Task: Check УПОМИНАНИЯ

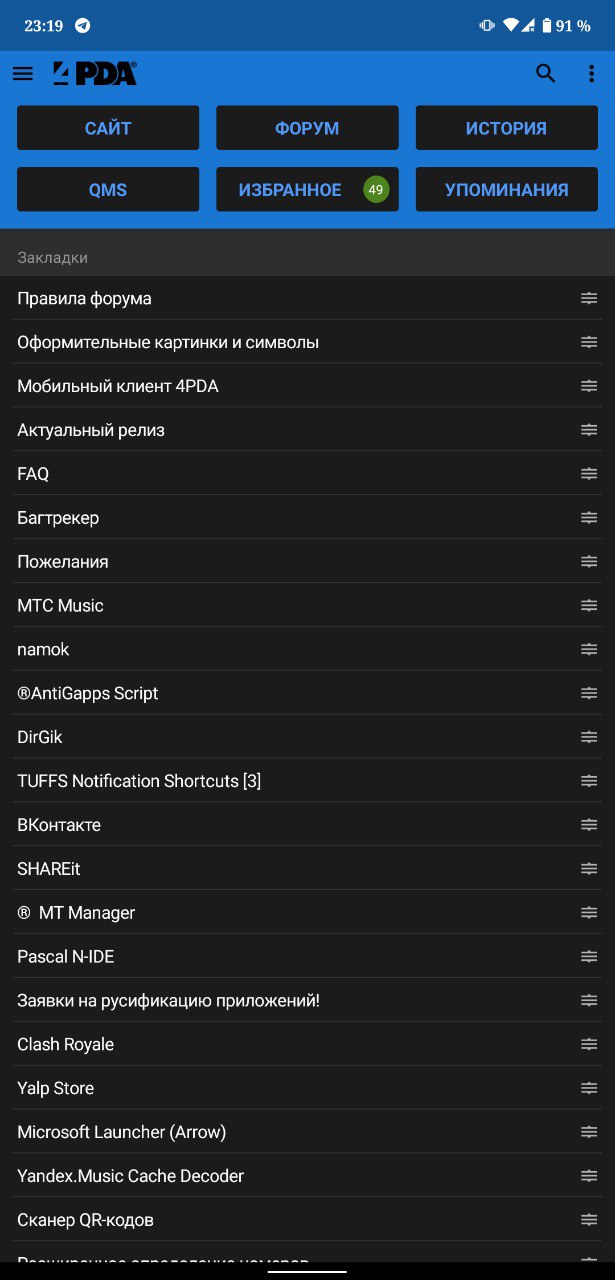Action: click(x=506, y=189)
